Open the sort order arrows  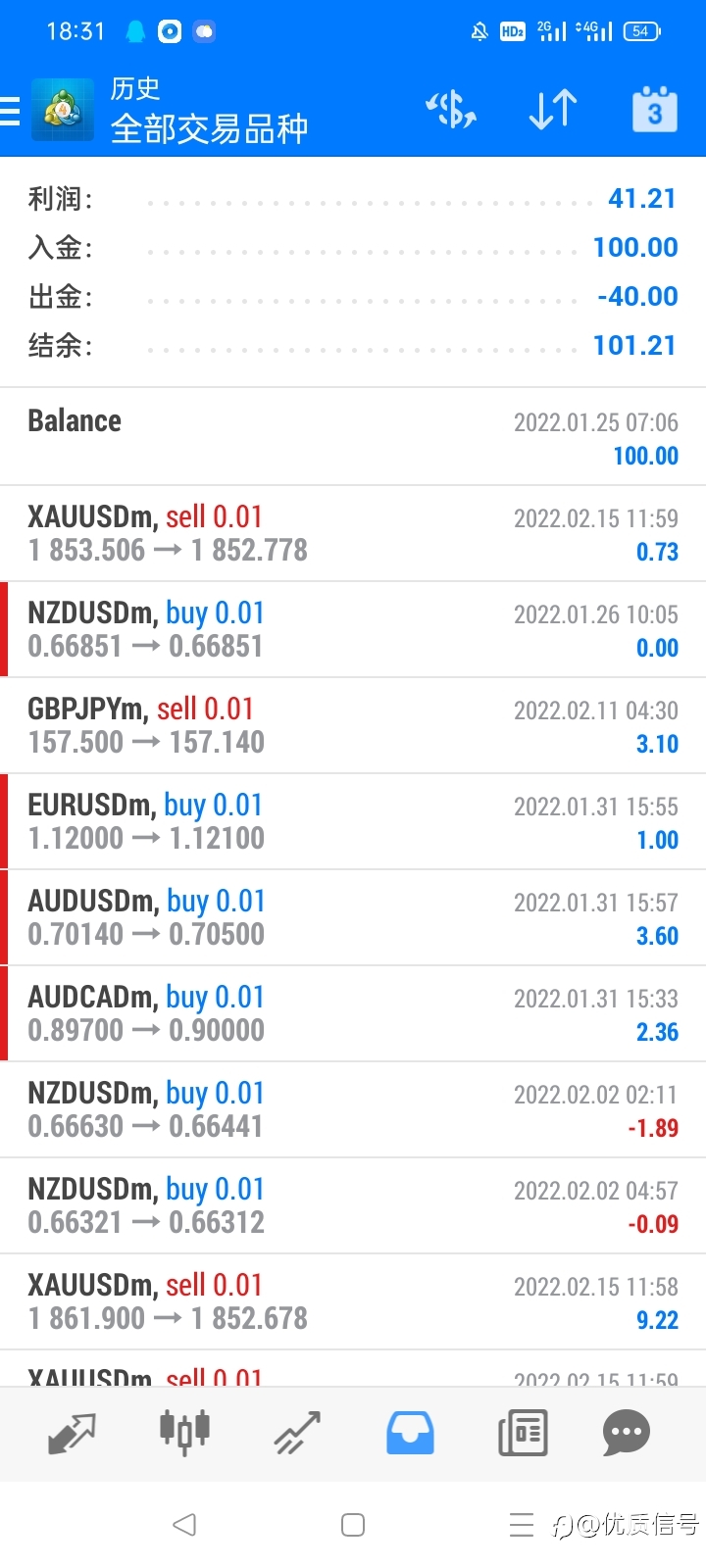click(553, 110)
